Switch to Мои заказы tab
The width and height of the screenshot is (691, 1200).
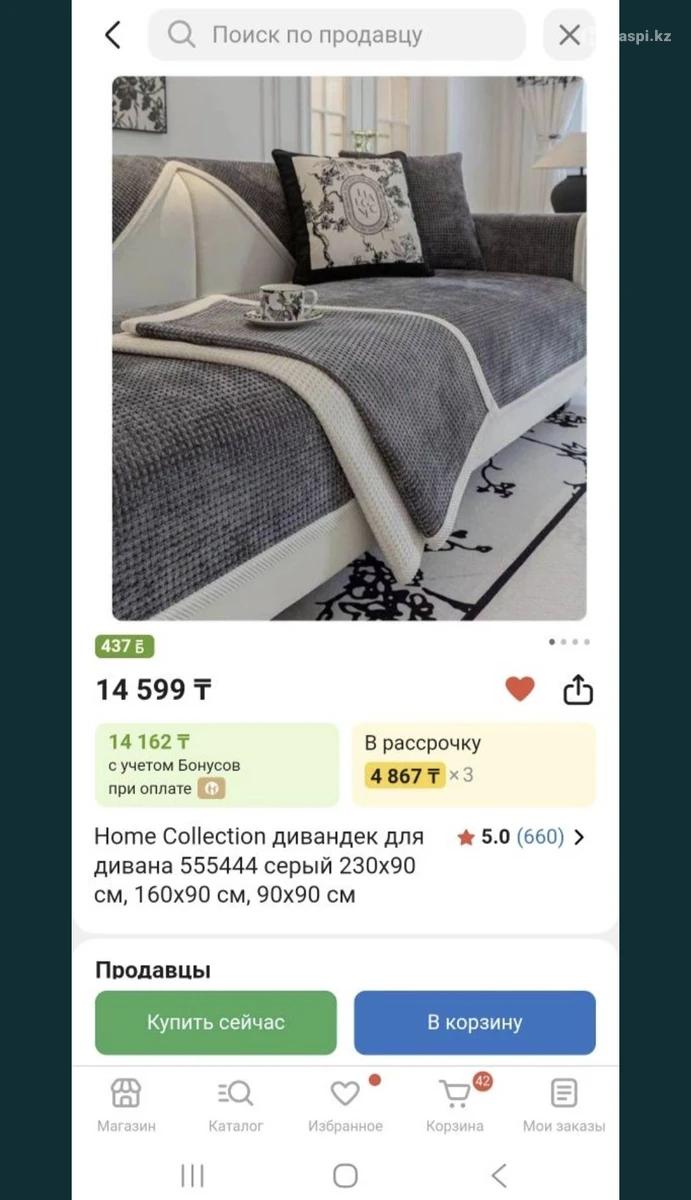pos(564,1105)
